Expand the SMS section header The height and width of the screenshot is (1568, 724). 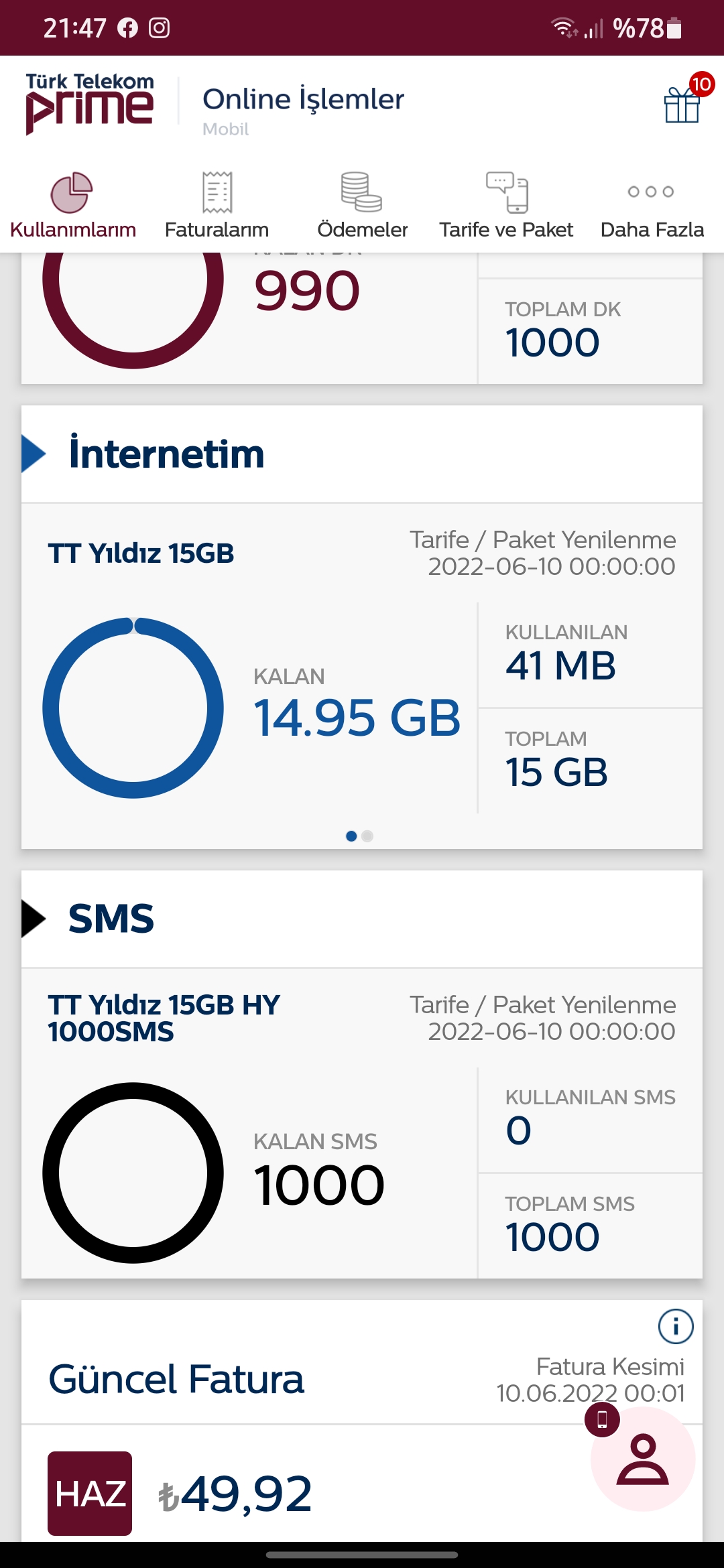[362, 919]
